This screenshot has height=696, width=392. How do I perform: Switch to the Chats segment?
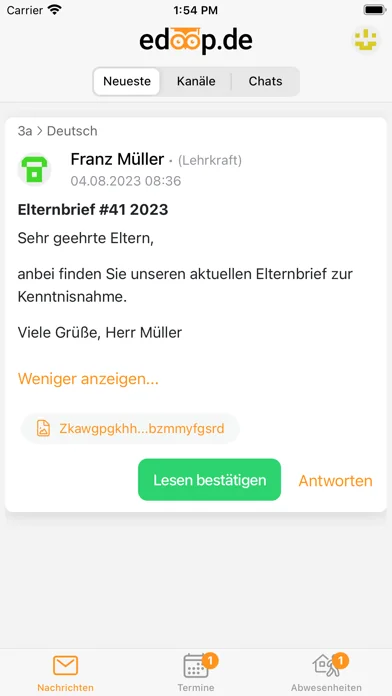click(265, 82)
